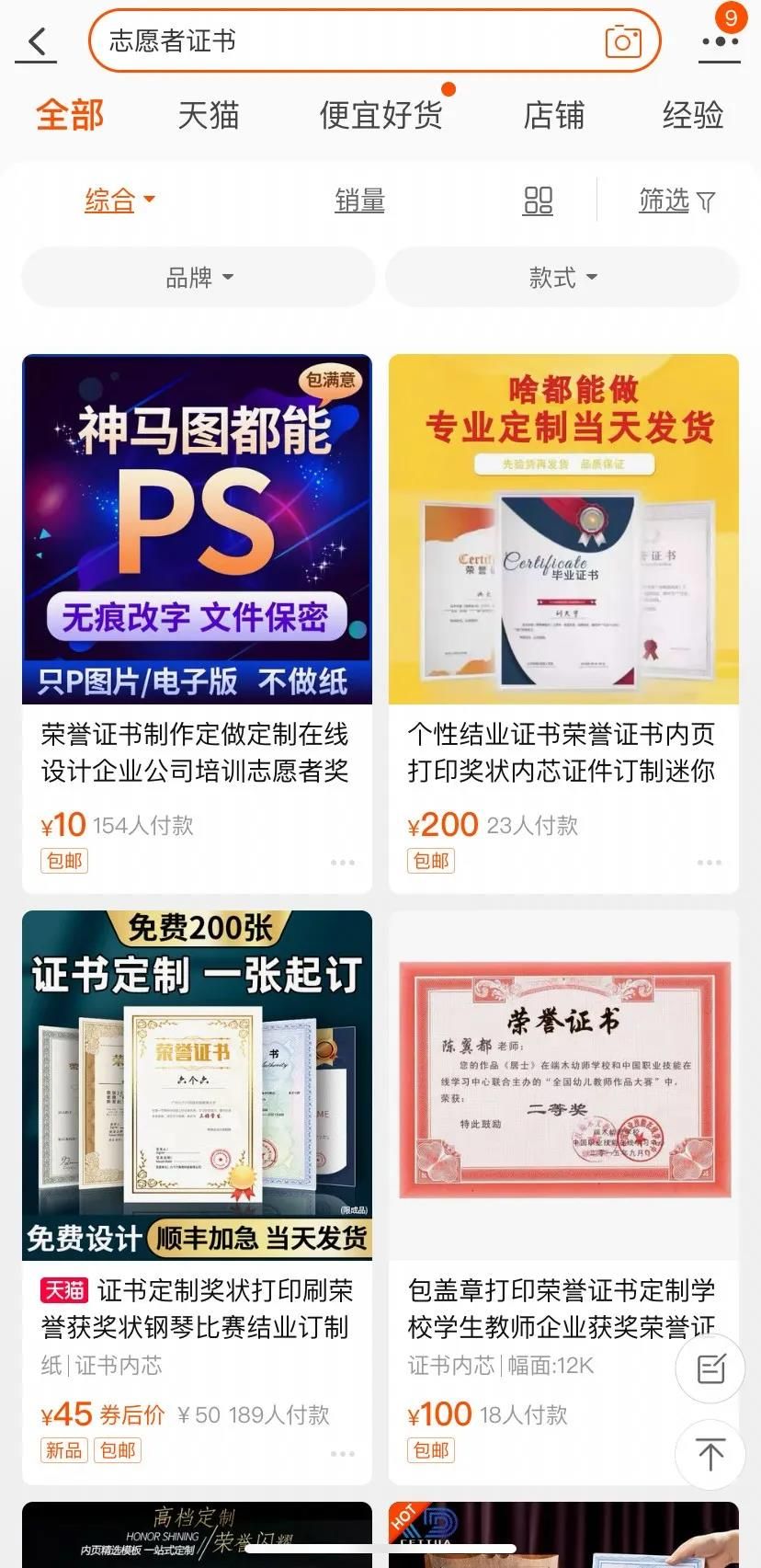Expand the 款式 filter dropdown
The width and height of the screenshot is (761, 1568).
click(562, 277)
